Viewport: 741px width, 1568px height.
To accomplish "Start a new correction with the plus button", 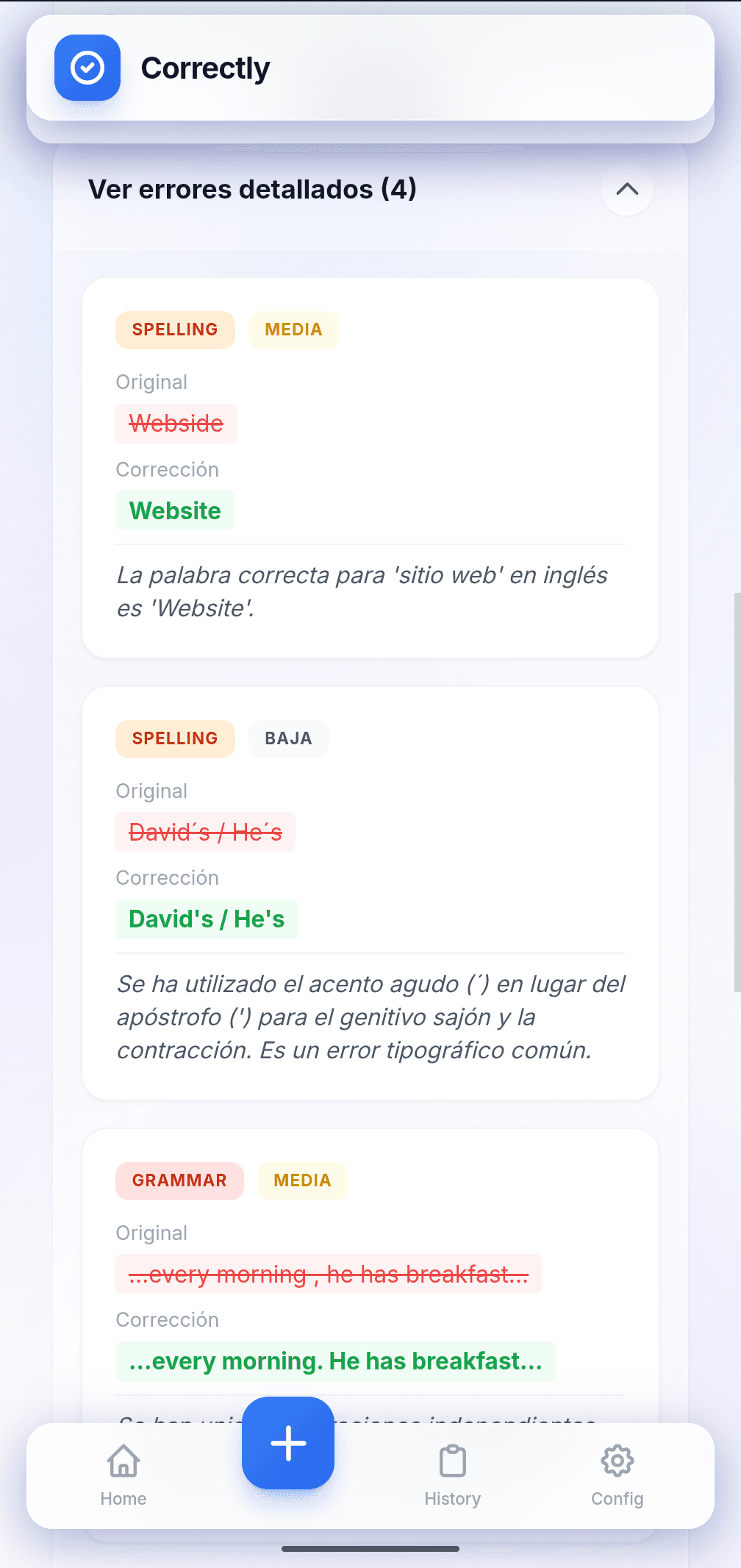I will [288, 1443].
